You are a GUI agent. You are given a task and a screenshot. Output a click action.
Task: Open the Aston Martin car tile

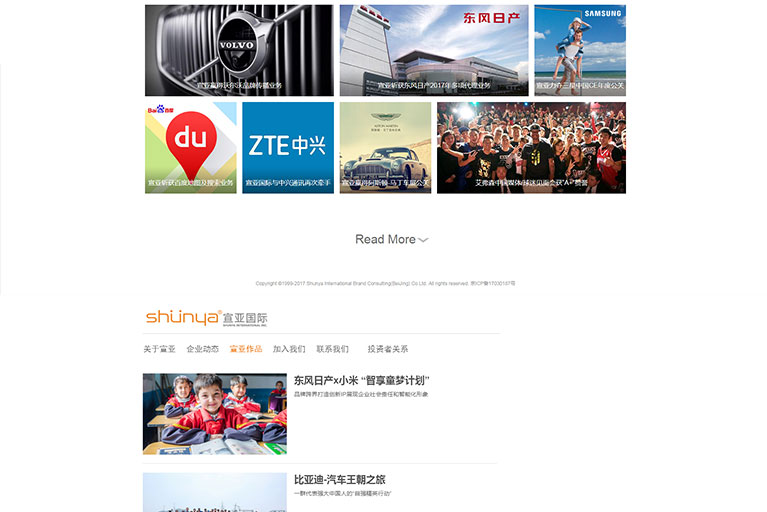385,147
